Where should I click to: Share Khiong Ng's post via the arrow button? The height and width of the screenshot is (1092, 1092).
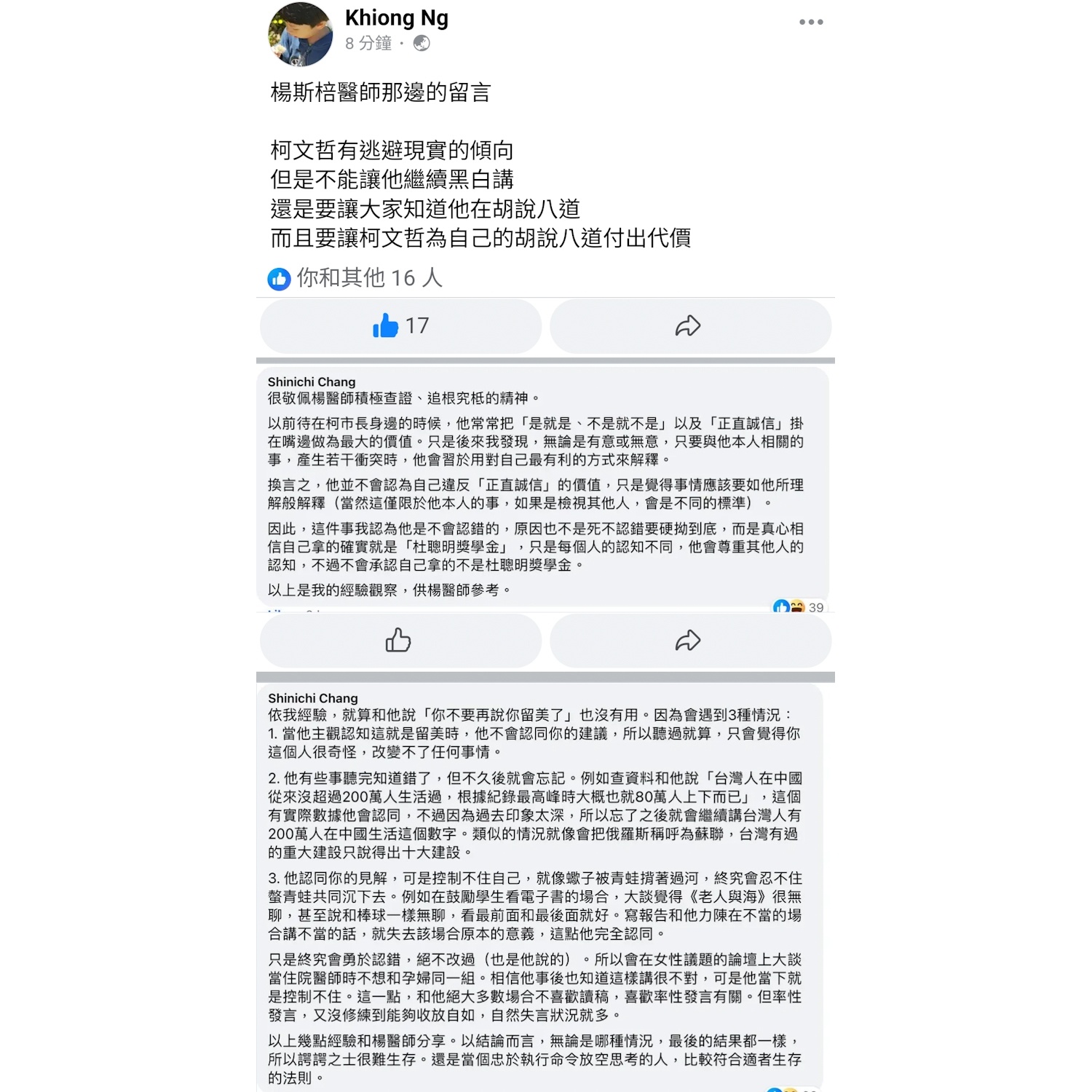(x=689, y=326)
